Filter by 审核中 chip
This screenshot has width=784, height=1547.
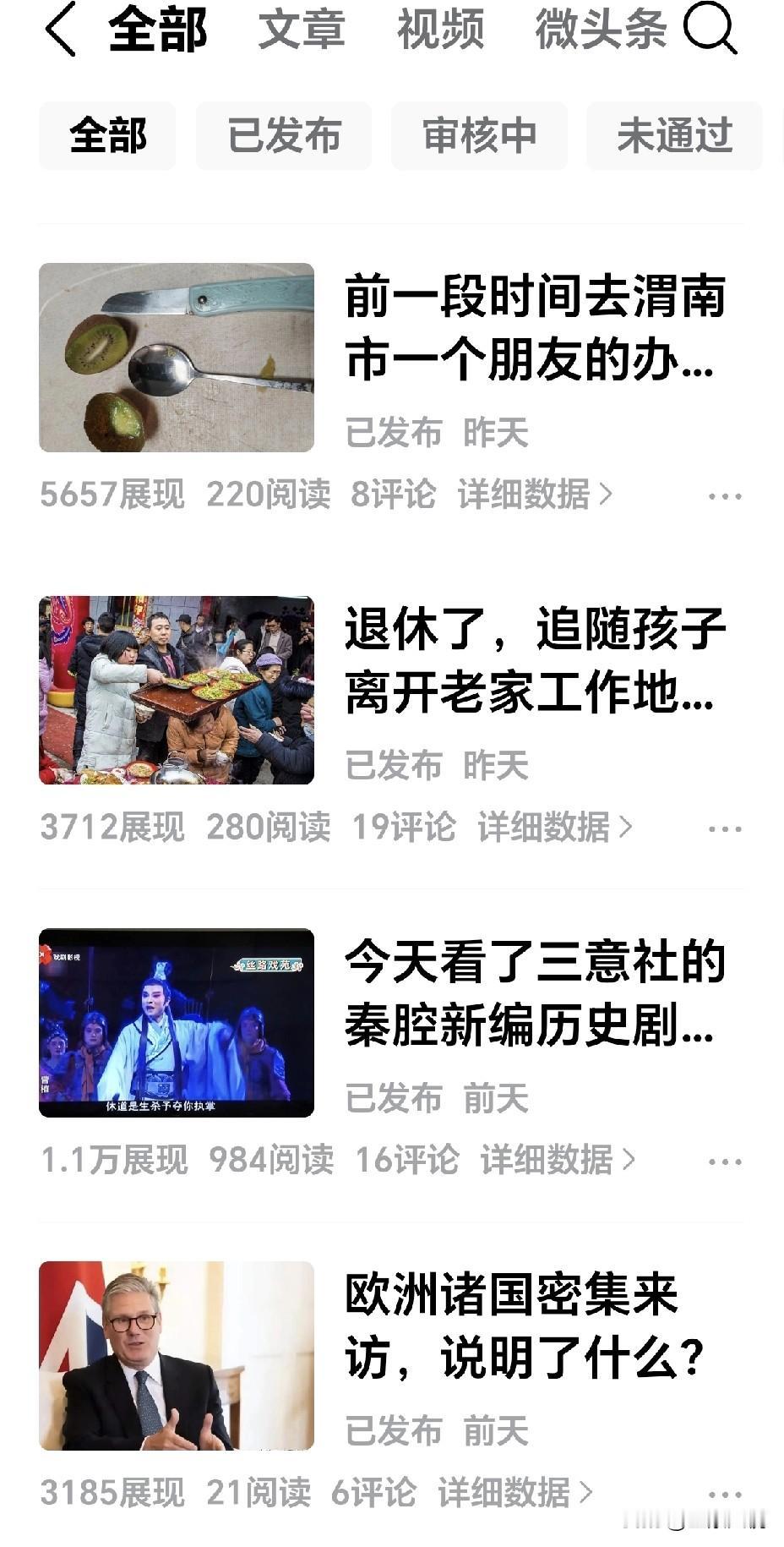pyautogui.click(x=479, y=135)
